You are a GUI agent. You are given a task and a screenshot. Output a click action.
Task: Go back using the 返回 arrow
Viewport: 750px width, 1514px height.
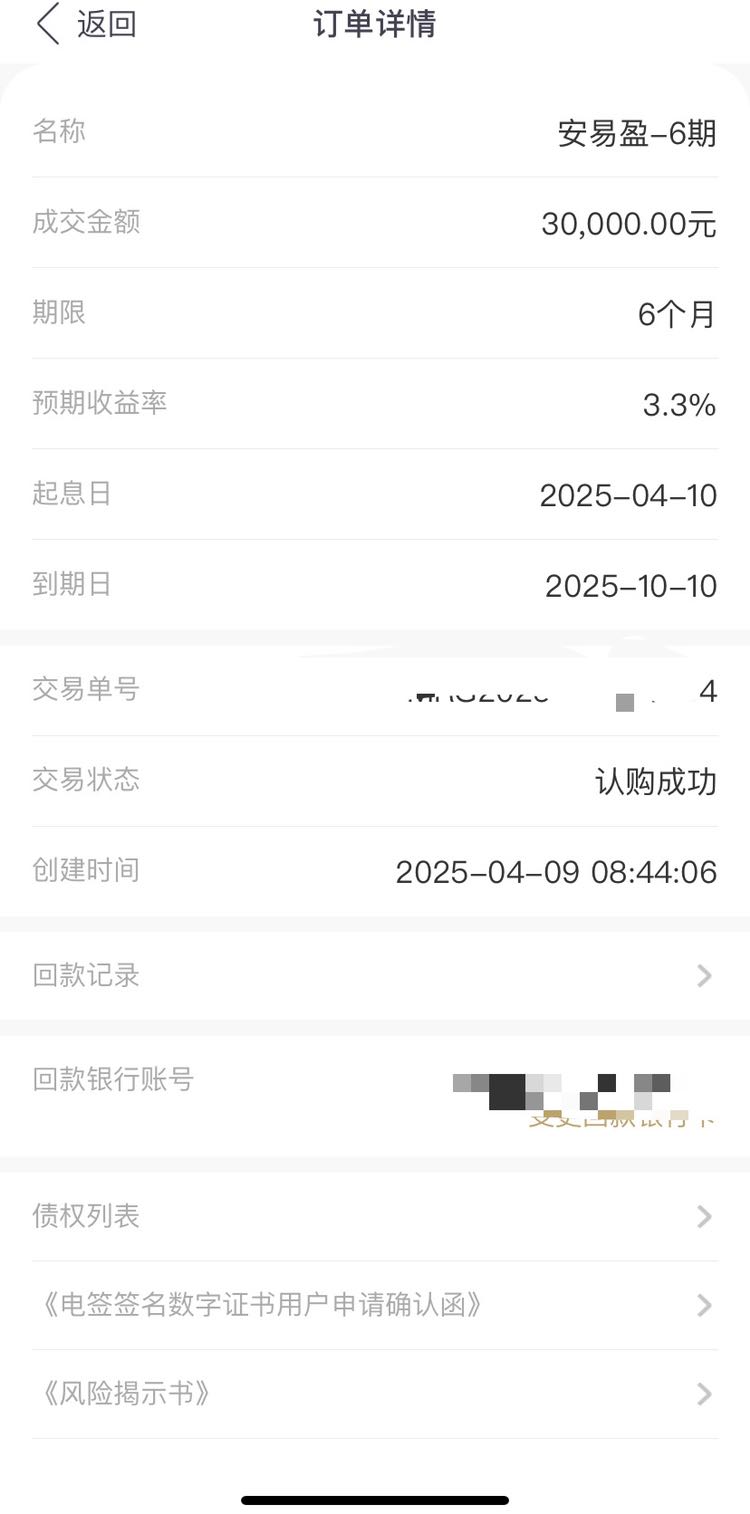coord(85,24)
